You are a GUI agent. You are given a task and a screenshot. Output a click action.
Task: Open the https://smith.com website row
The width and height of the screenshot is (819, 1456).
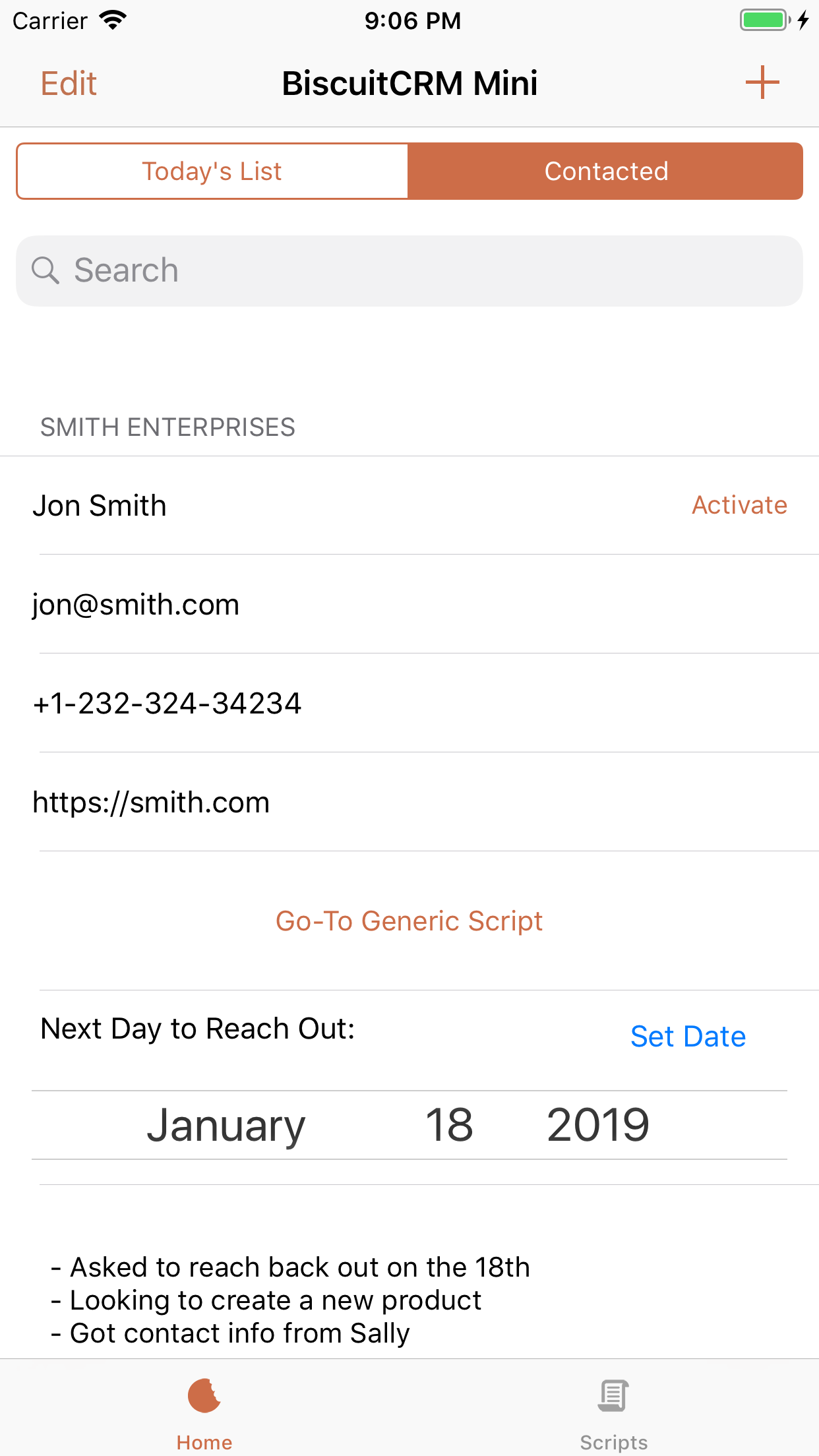(x=151, y=803)
